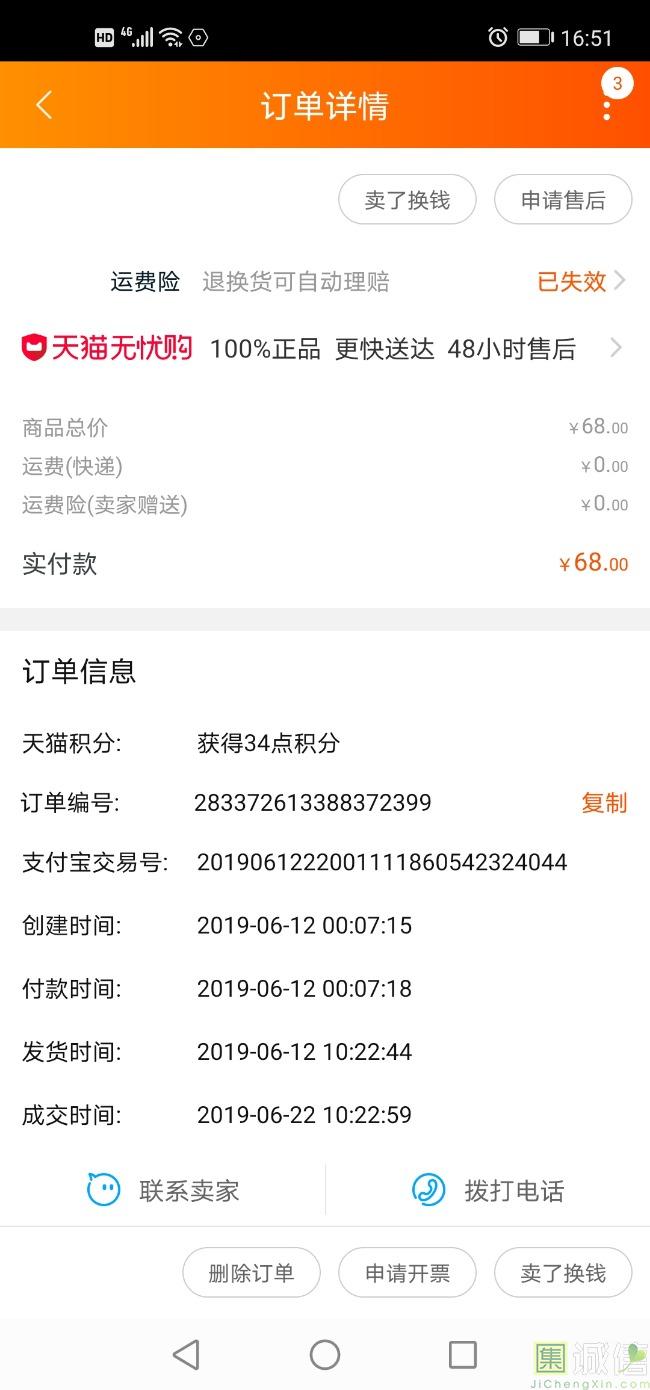Apply for after-sales via 申请售后
650x1390 pixels.
tap(563, 200)
